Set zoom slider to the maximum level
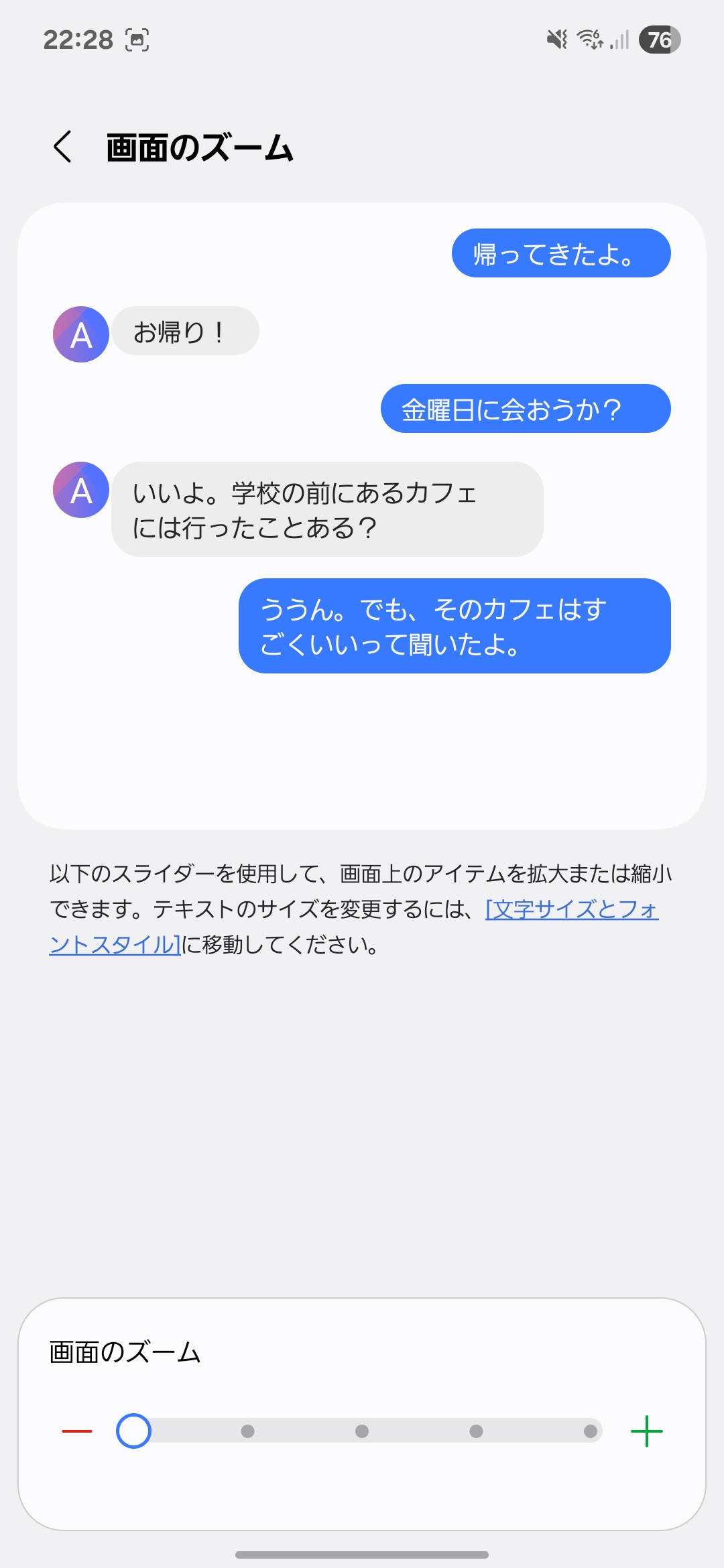The width and height of the screenshot is (724, 1568). [x=590, y=1431]
